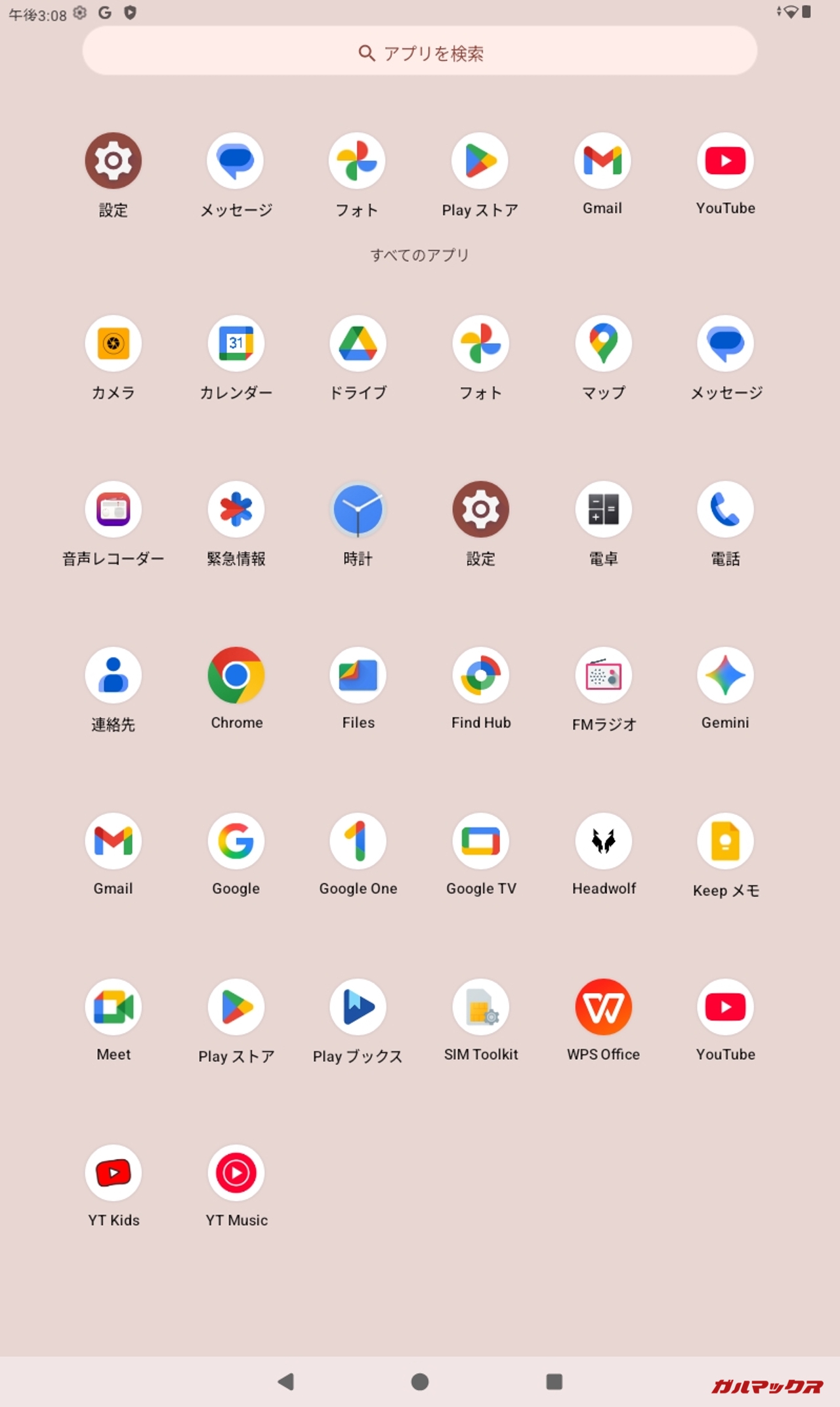Launch the Headwolf app
Screen dimensions: 840x1407
point(603,841)
